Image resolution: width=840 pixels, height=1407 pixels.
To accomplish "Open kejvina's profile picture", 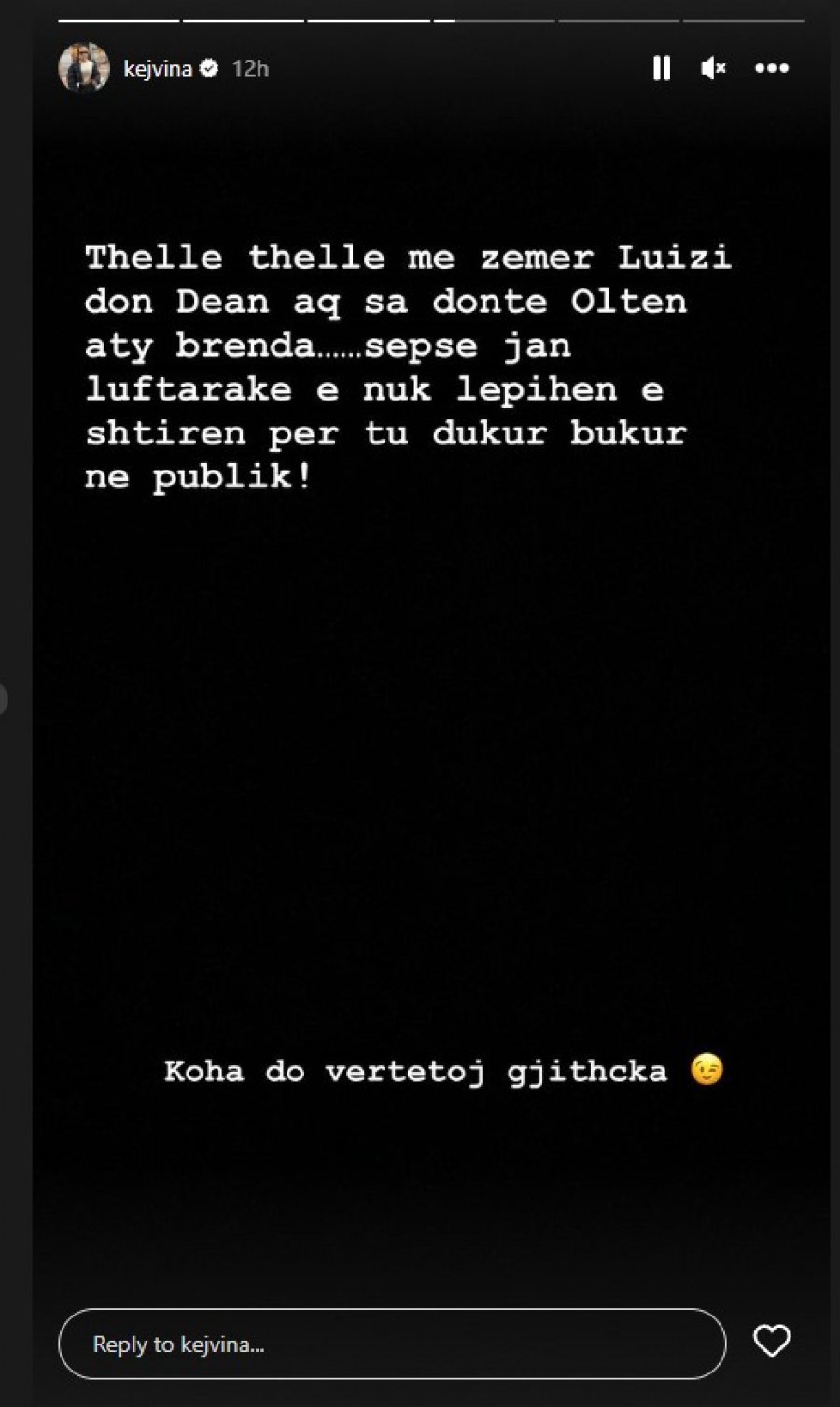I will coord(84,68).
